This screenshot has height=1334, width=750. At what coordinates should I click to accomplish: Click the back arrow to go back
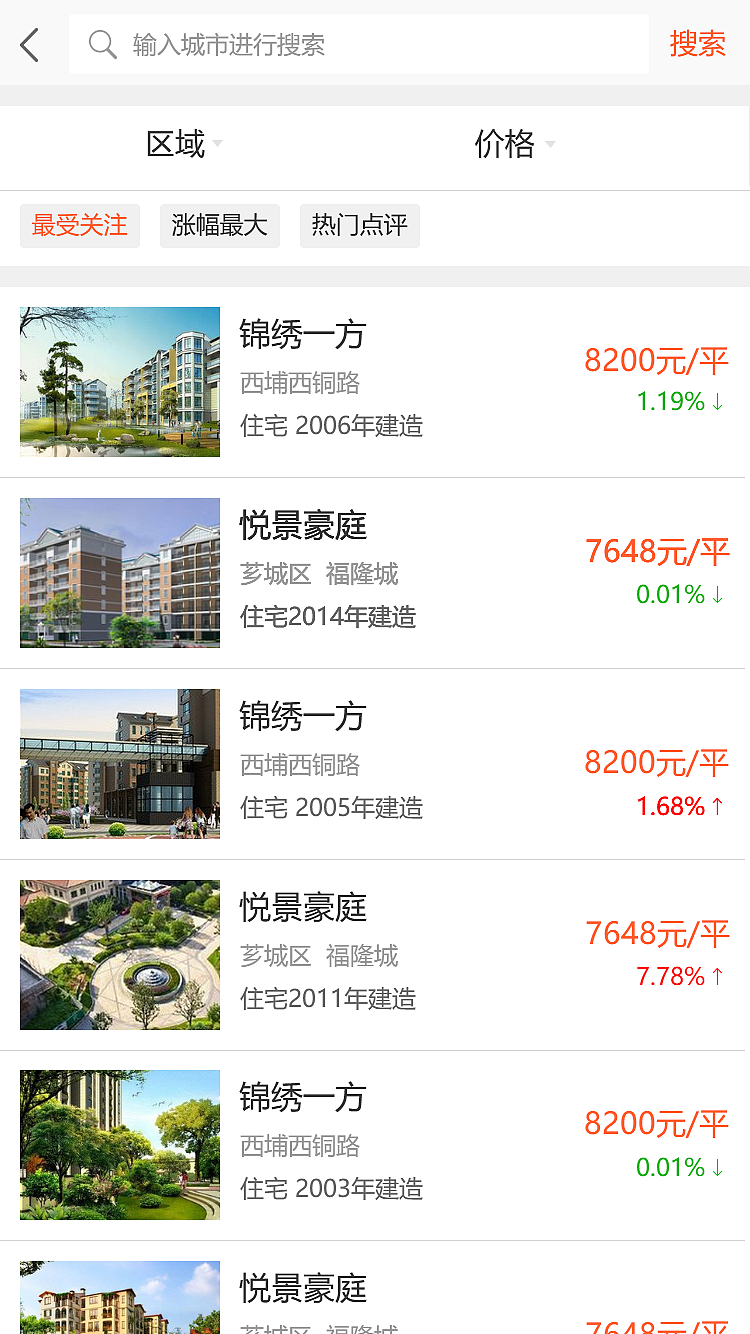pyautogui.click(x=28, y=44)
